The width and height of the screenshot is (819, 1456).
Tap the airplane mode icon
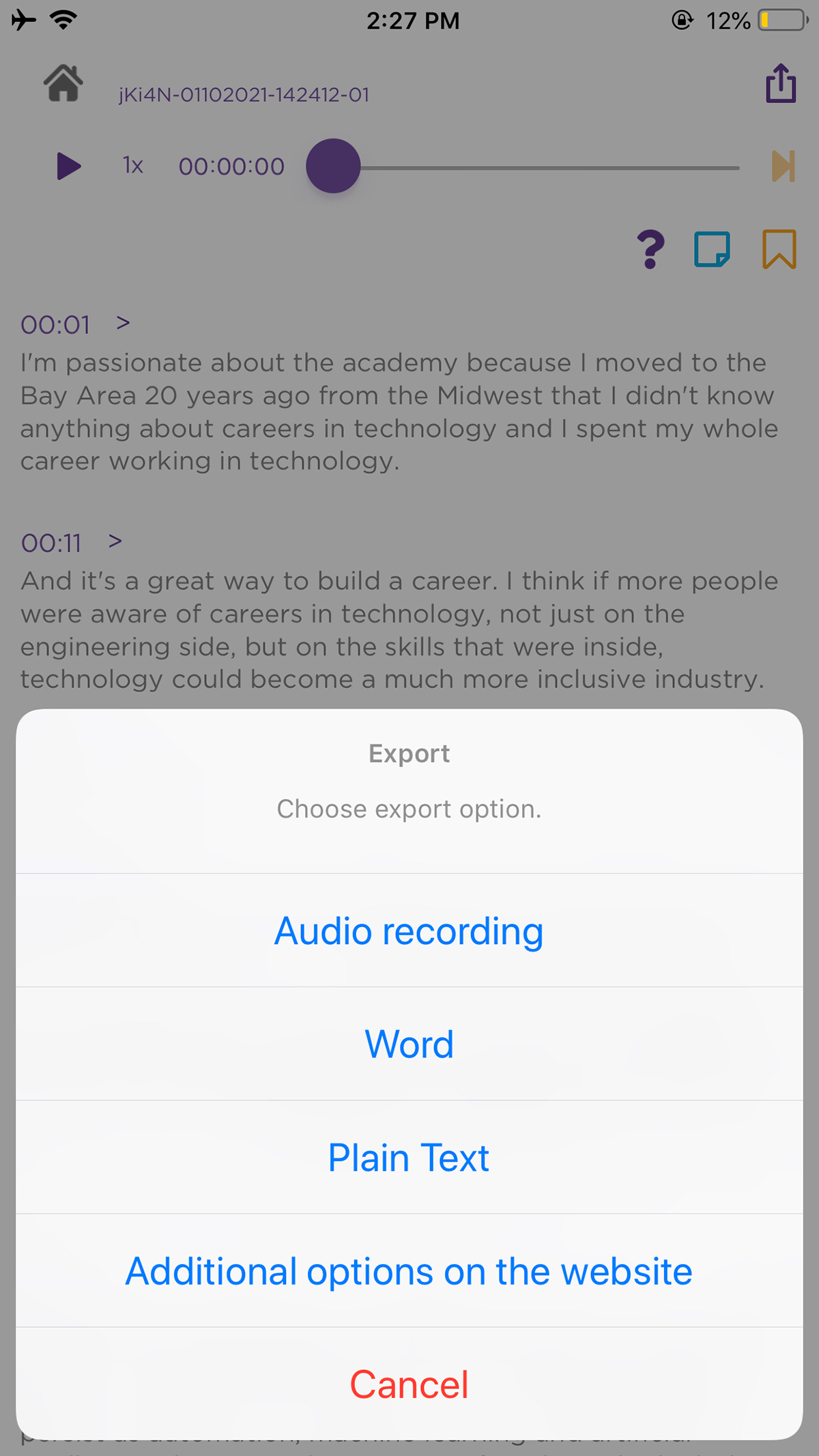click(23, 20)
